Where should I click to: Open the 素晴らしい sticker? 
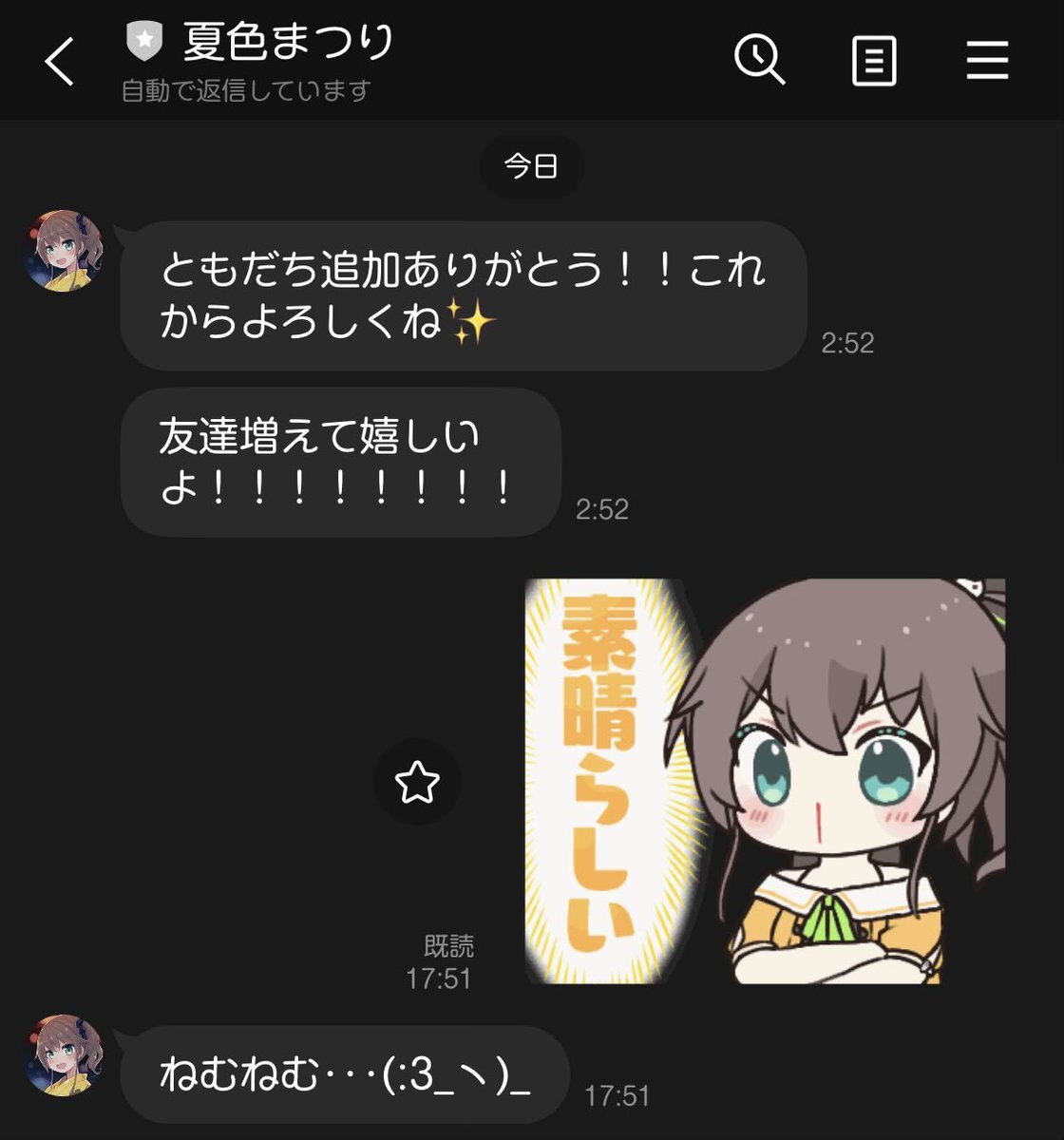coord(765,781)
